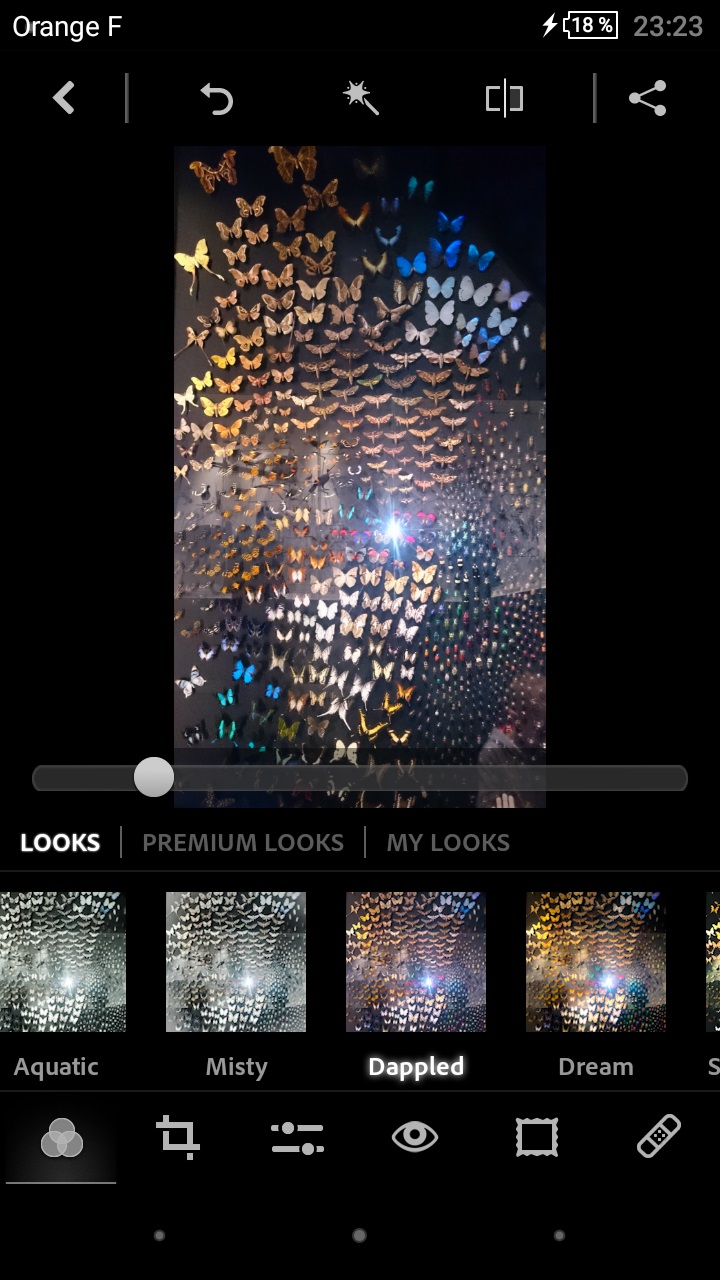Select the Looks tab

(60, 843)
